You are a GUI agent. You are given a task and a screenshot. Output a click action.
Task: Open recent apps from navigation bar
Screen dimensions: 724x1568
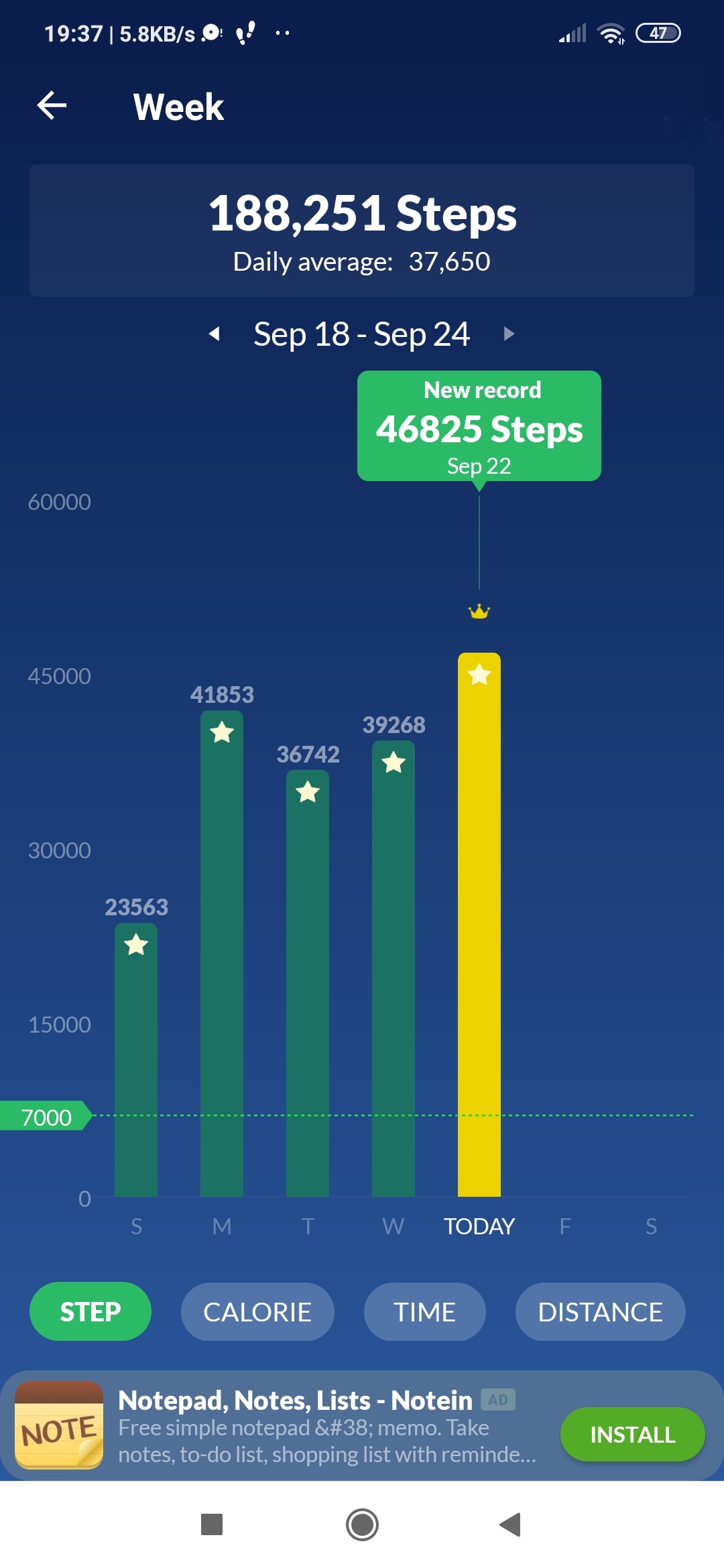click(x=212, y=1524)
